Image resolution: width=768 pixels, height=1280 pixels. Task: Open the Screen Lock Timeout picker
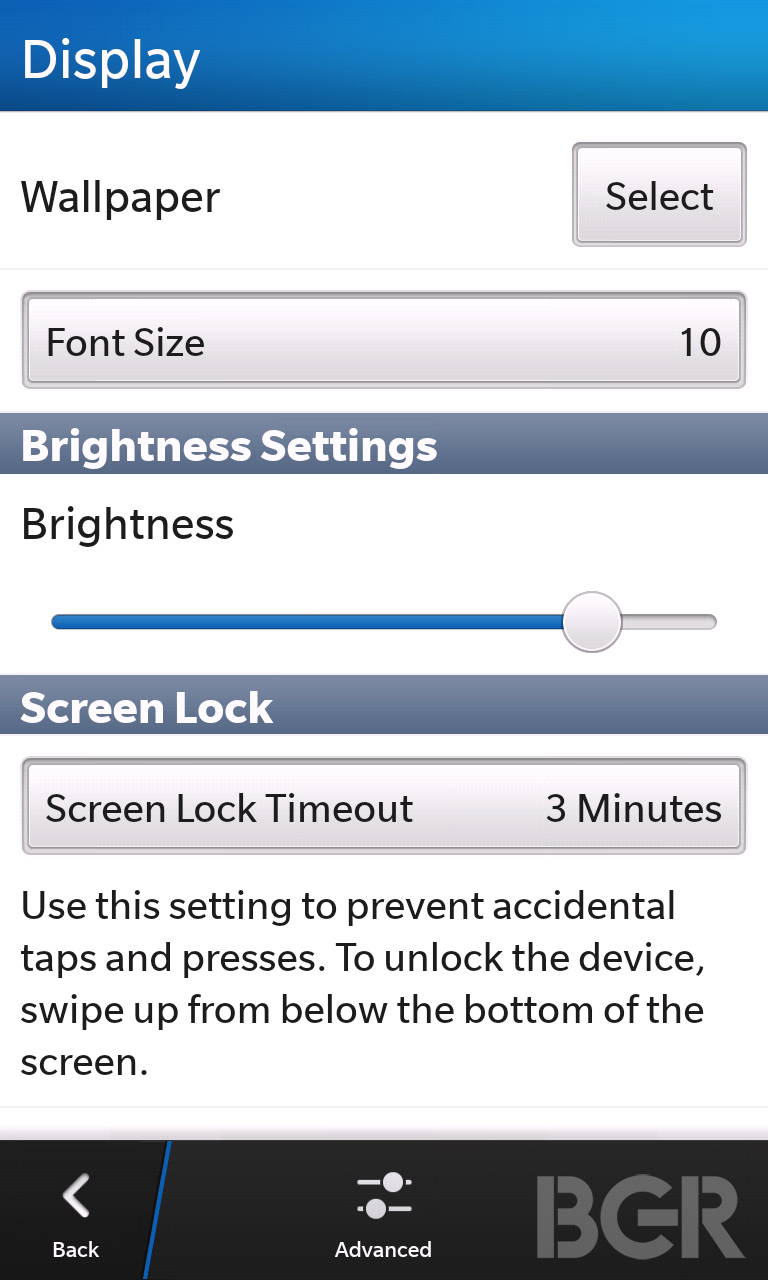point(384,807)
